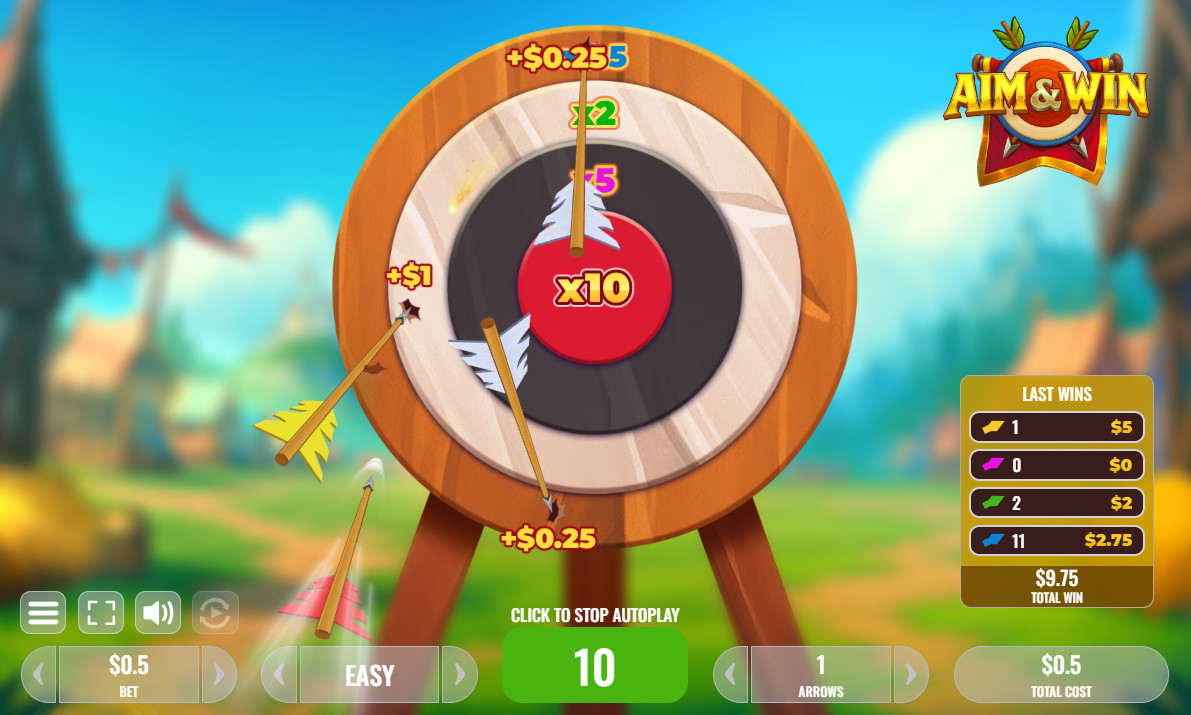1191x715 pixels.
Task: Decrease the bet amount
Action: coord(39,674)
